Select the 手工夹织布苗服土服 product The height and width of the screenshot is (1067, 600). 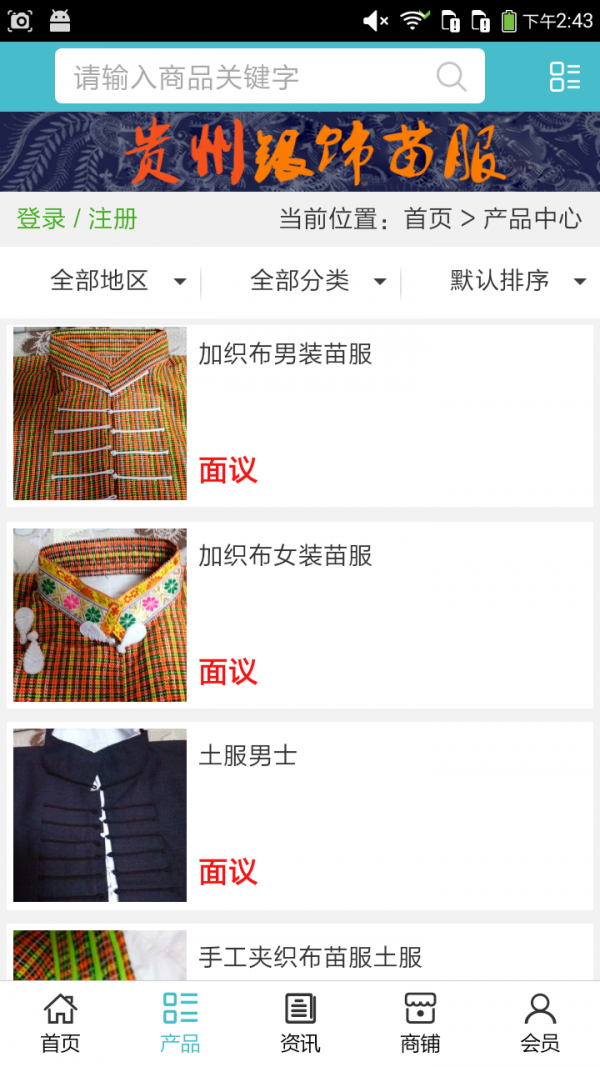(x=310, y=957)
